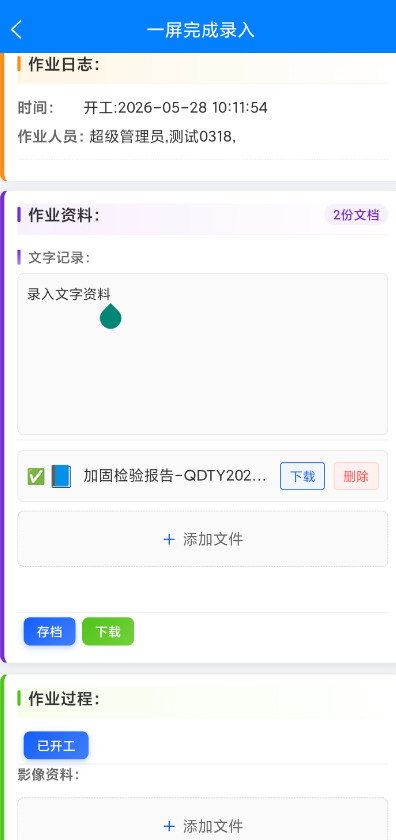The height and width of the screenshot is (840, 396).
Task: Tap the green 下载 button
Action: tap(108, 632)
